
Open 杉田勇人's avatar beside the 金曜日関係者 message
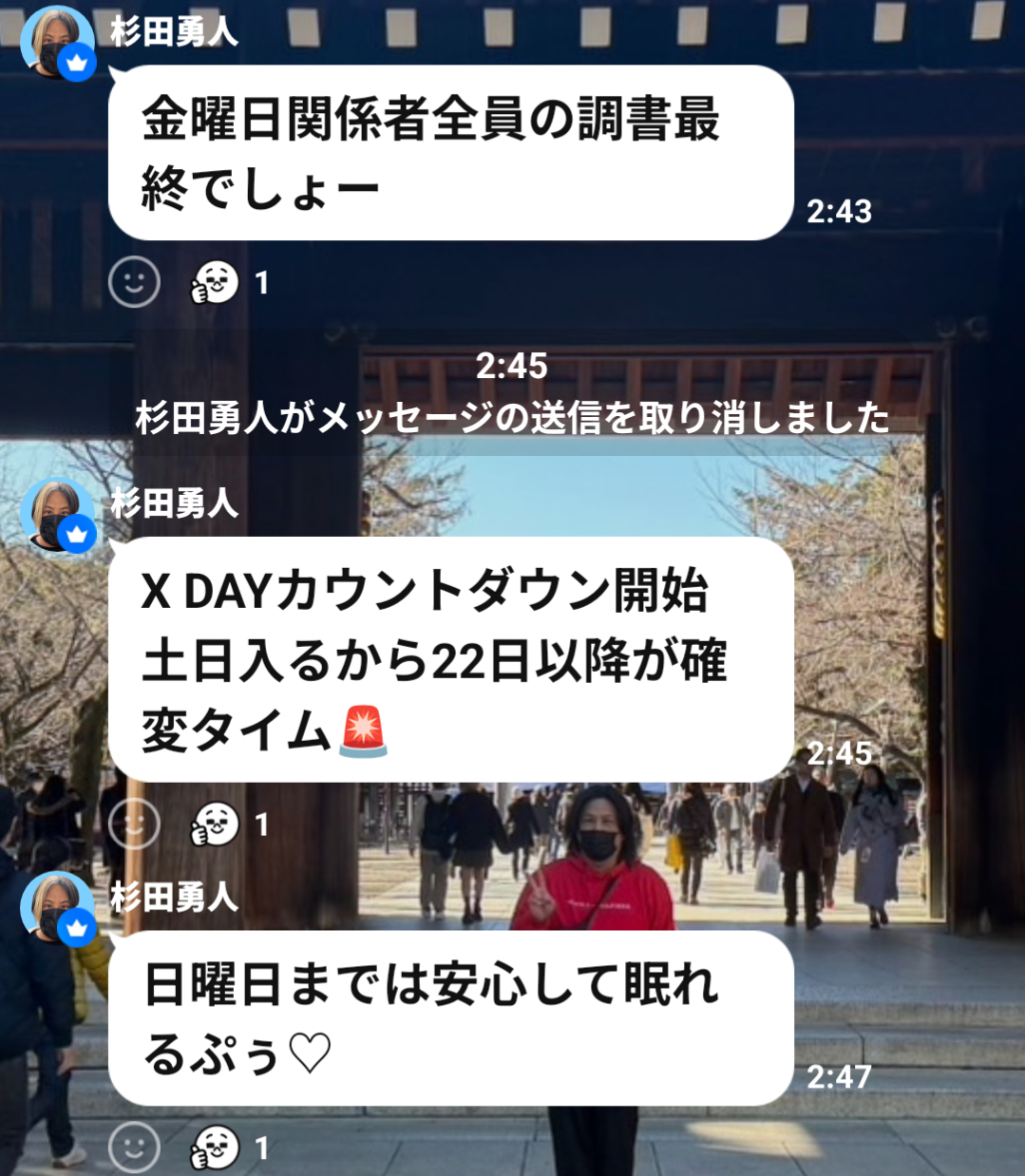(x=57, y=43)
